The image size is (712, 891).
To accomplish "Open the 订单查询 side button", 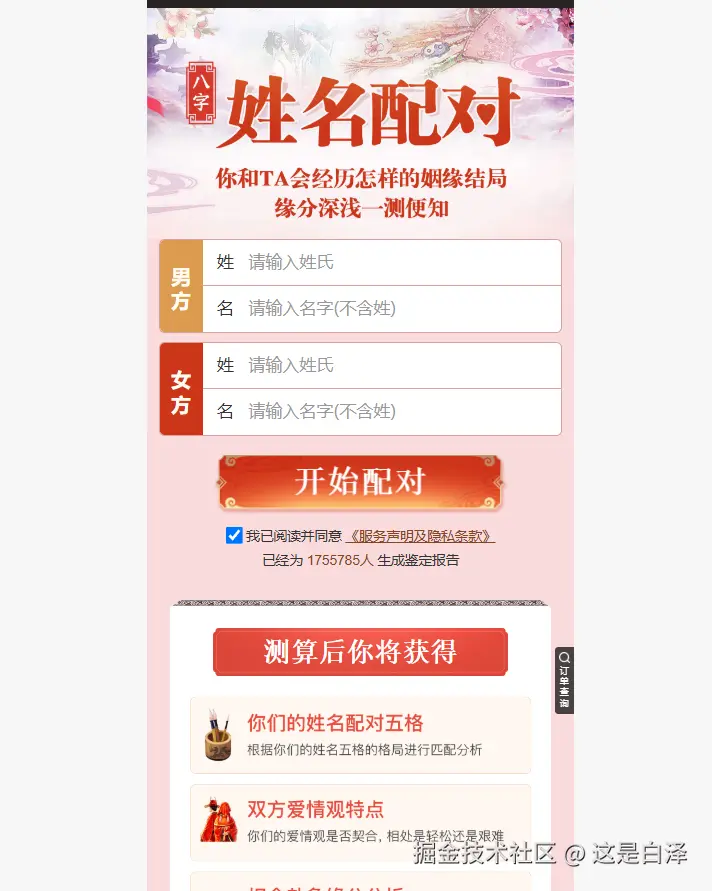I will click(x=564, y=680).
